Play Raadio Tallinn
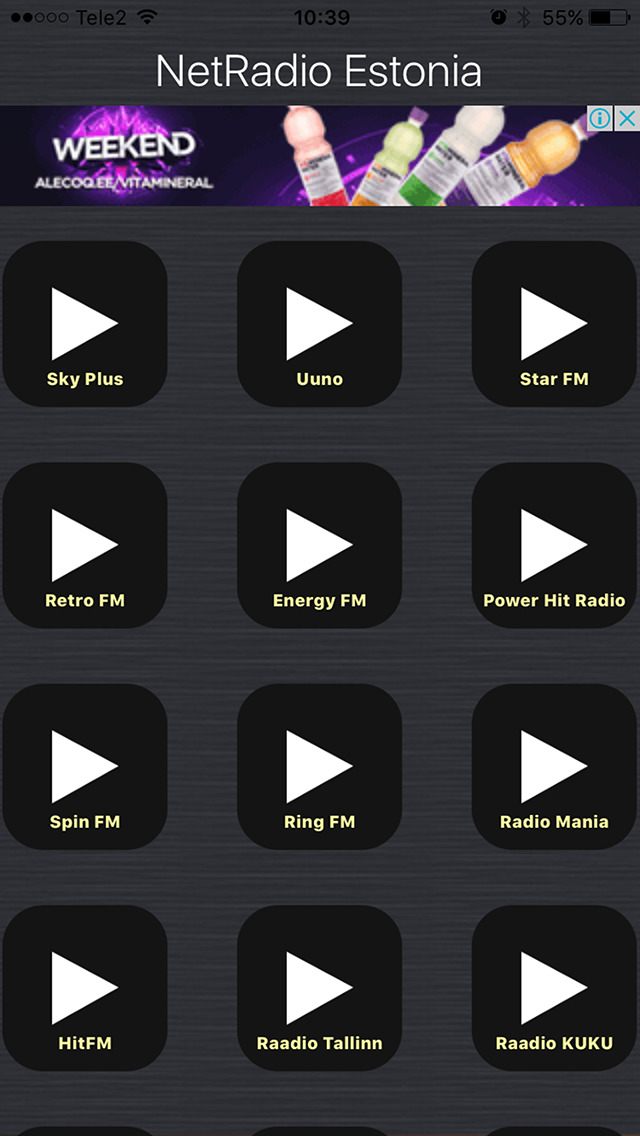 point(319,988)
